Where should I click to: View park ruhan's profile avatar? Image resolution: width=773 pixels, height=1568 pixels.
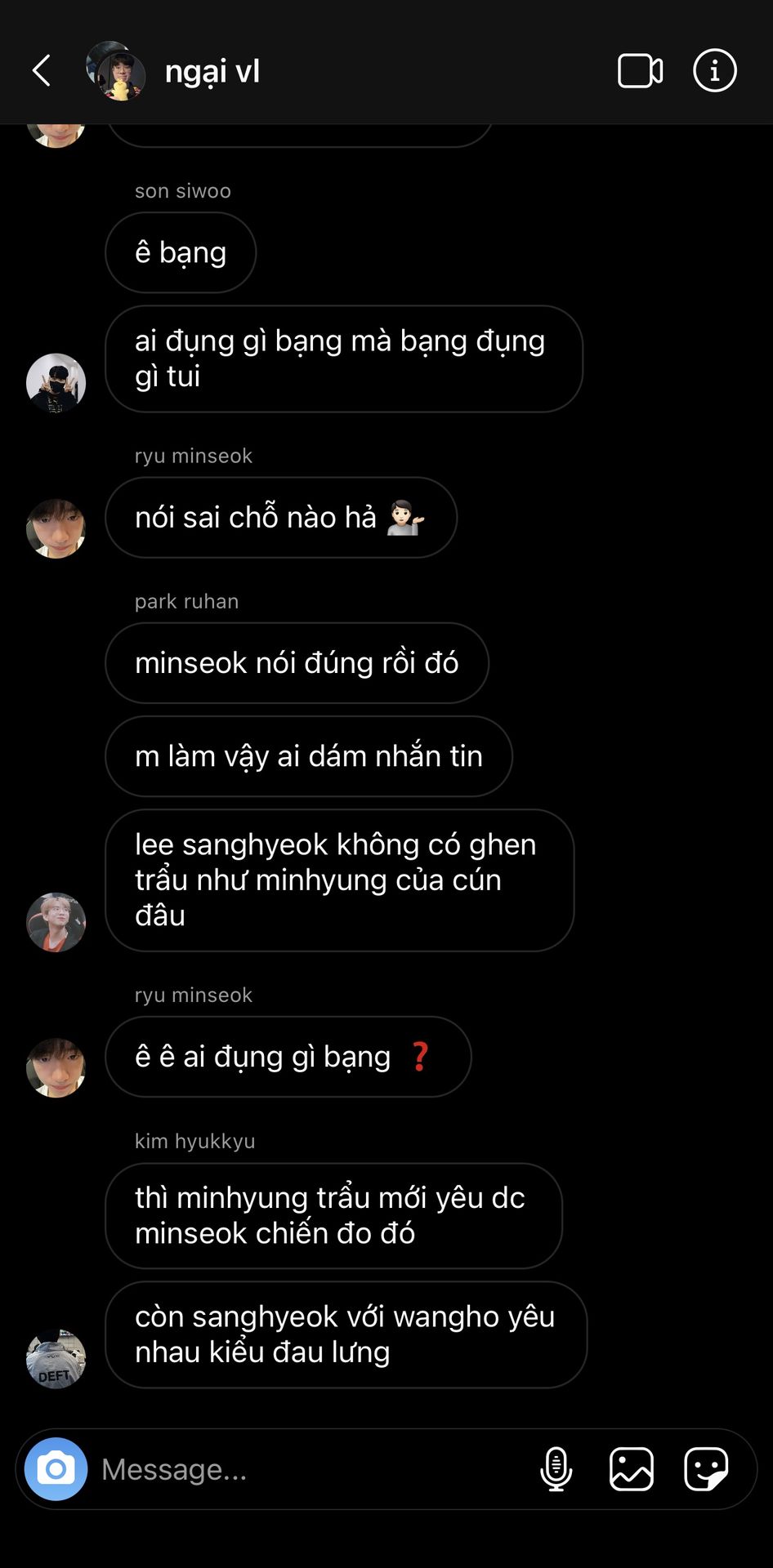56,922
